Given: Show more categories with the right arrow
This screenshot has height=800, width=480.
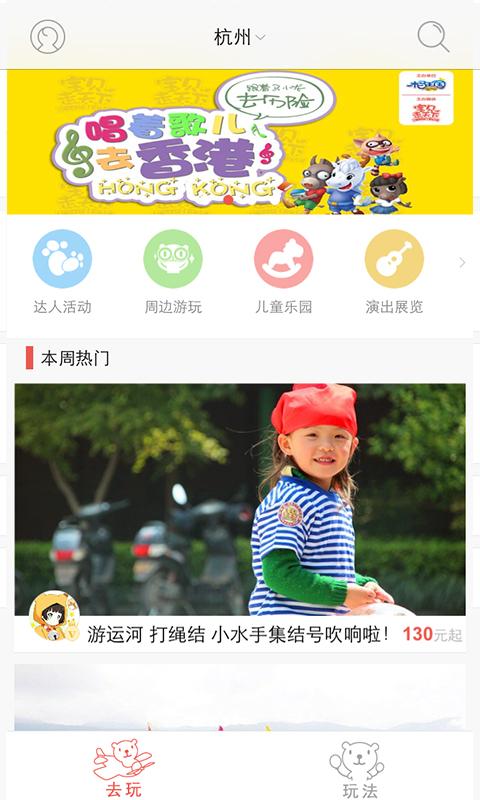Looking at the screenshot, I should [x=462, y=263].
